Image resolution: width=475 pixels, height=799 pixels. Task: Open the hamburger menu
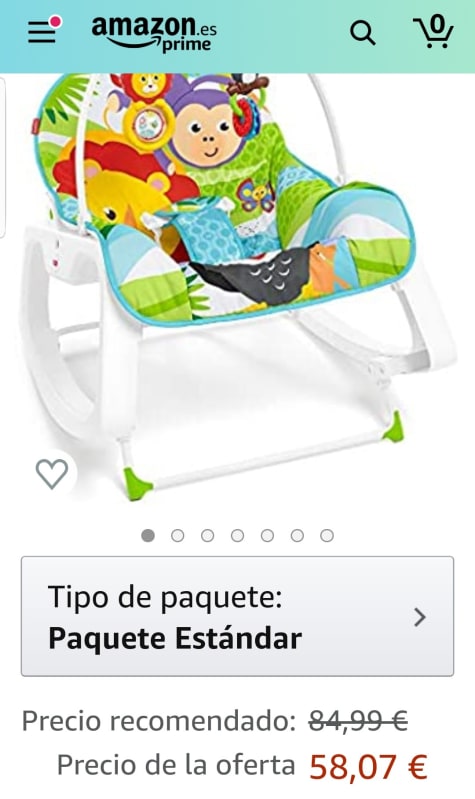point(43,32)
